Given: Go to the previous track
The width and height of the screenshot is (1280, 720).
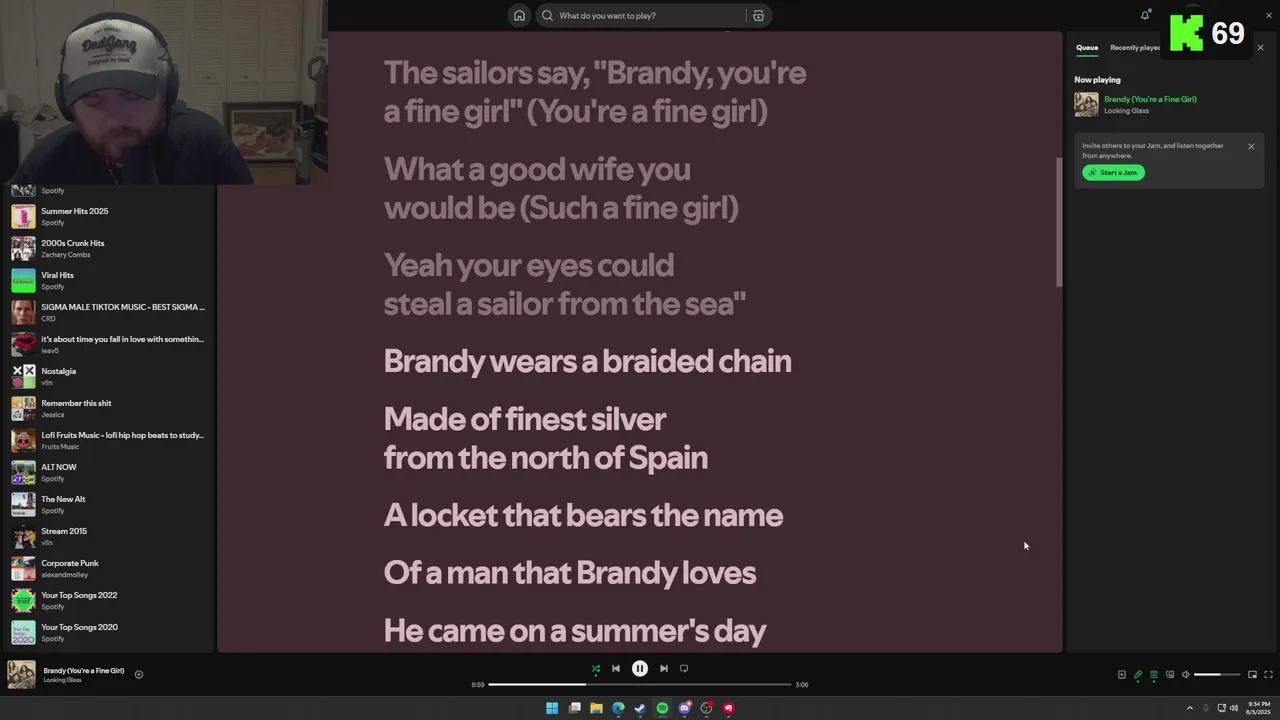Looking at the screenshot, I should point(616,668).
